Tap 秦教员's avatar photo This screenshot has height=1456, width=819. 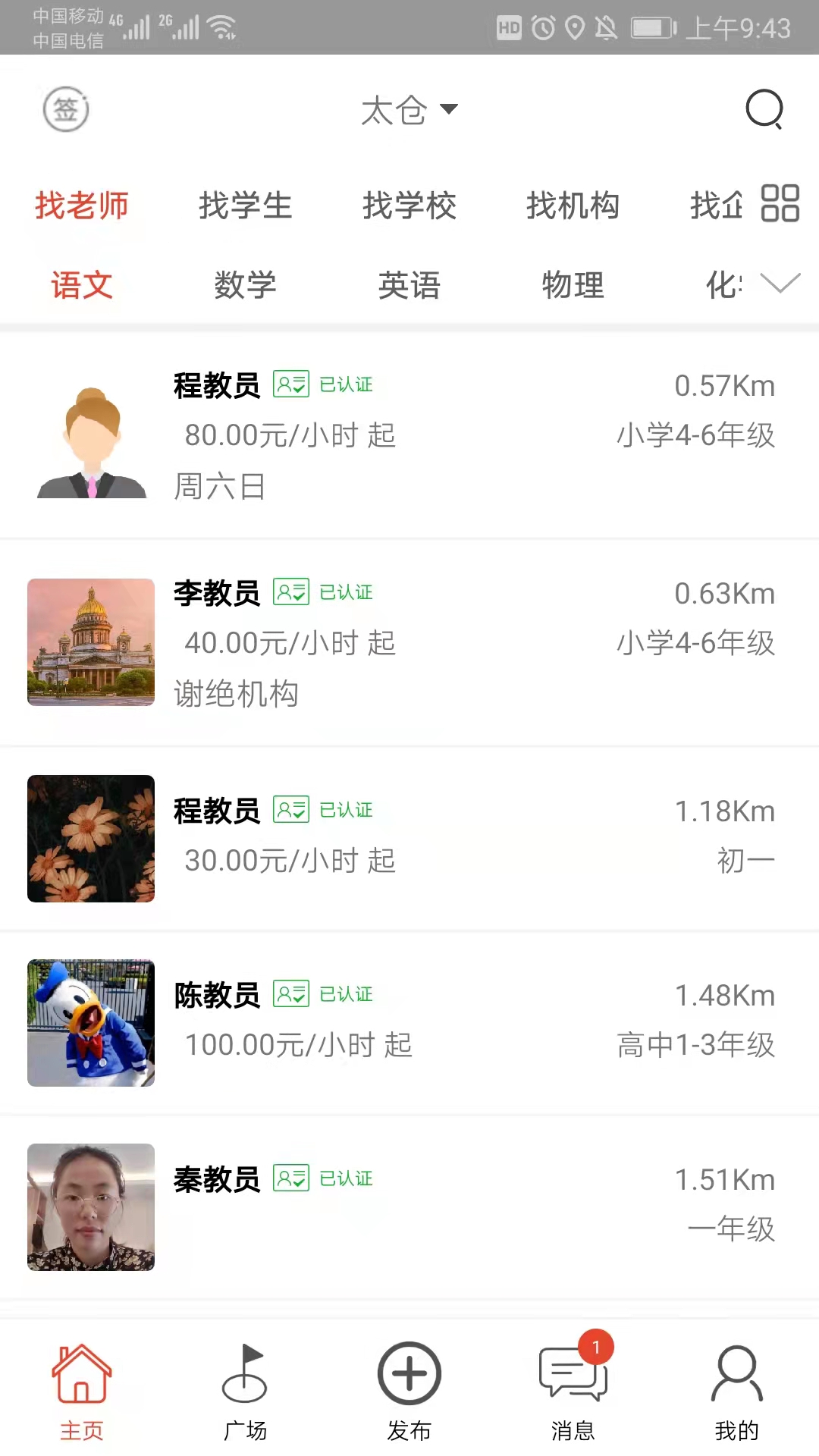90,1207
